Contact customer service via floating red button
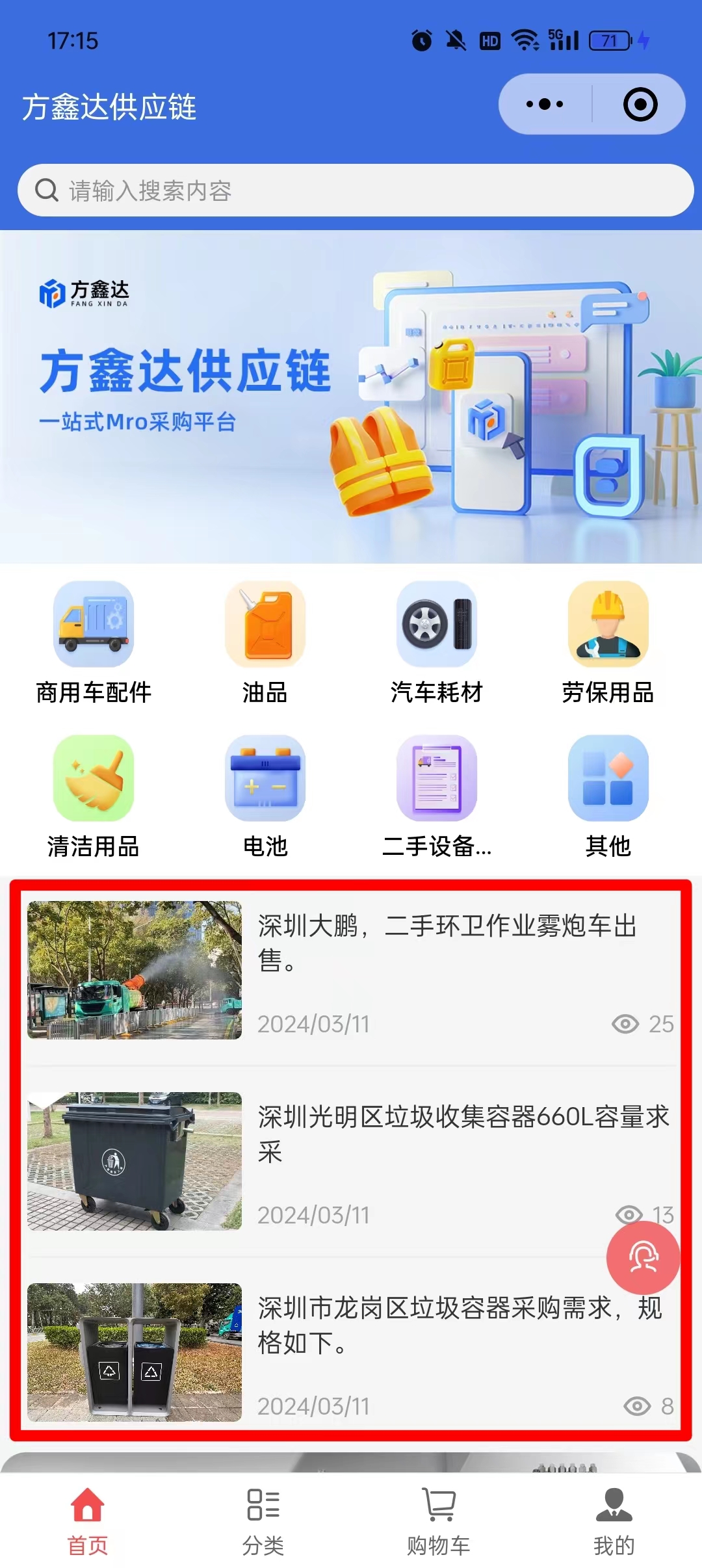This screenshot has width=702, height=1568. coord(643,1257)
